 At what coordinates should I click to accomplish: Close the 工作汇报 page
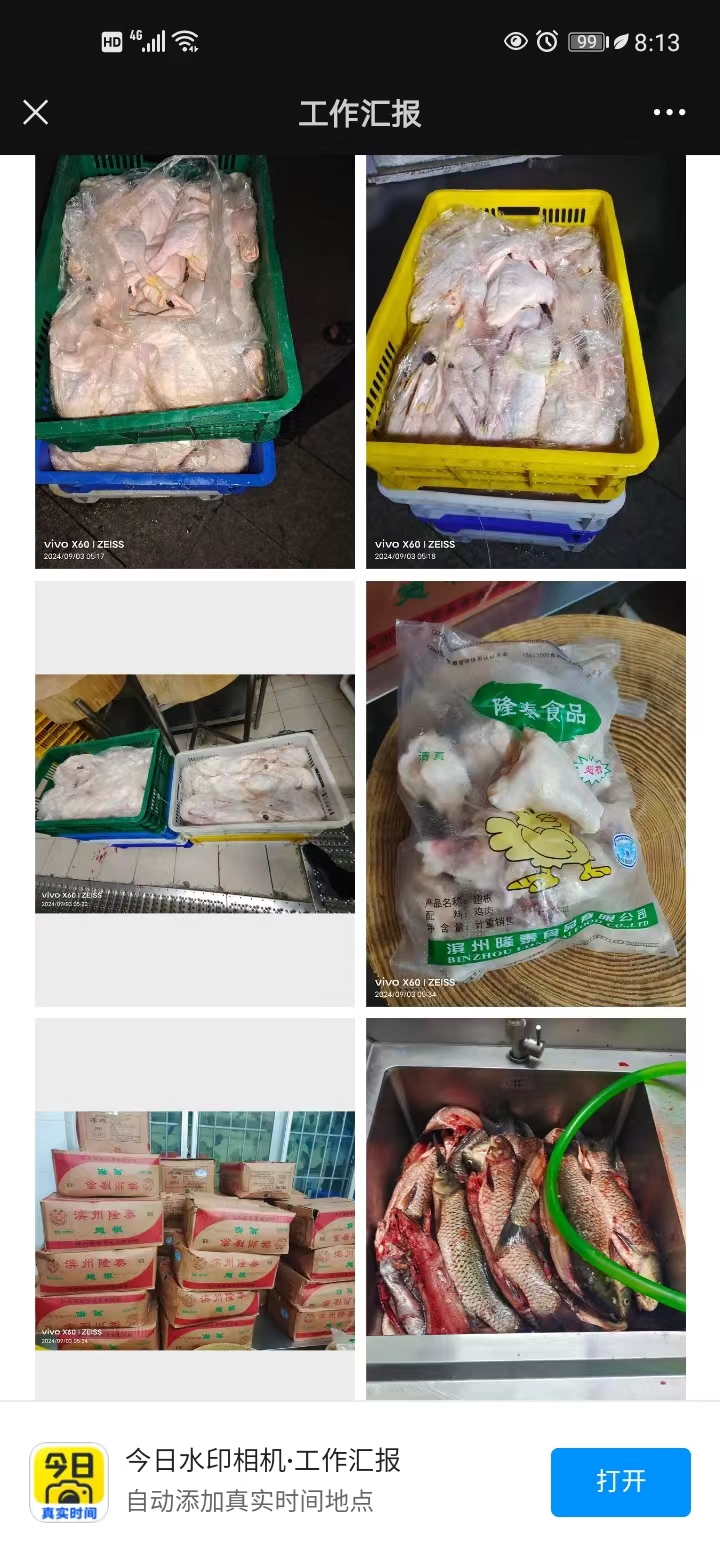coord(36,112)
